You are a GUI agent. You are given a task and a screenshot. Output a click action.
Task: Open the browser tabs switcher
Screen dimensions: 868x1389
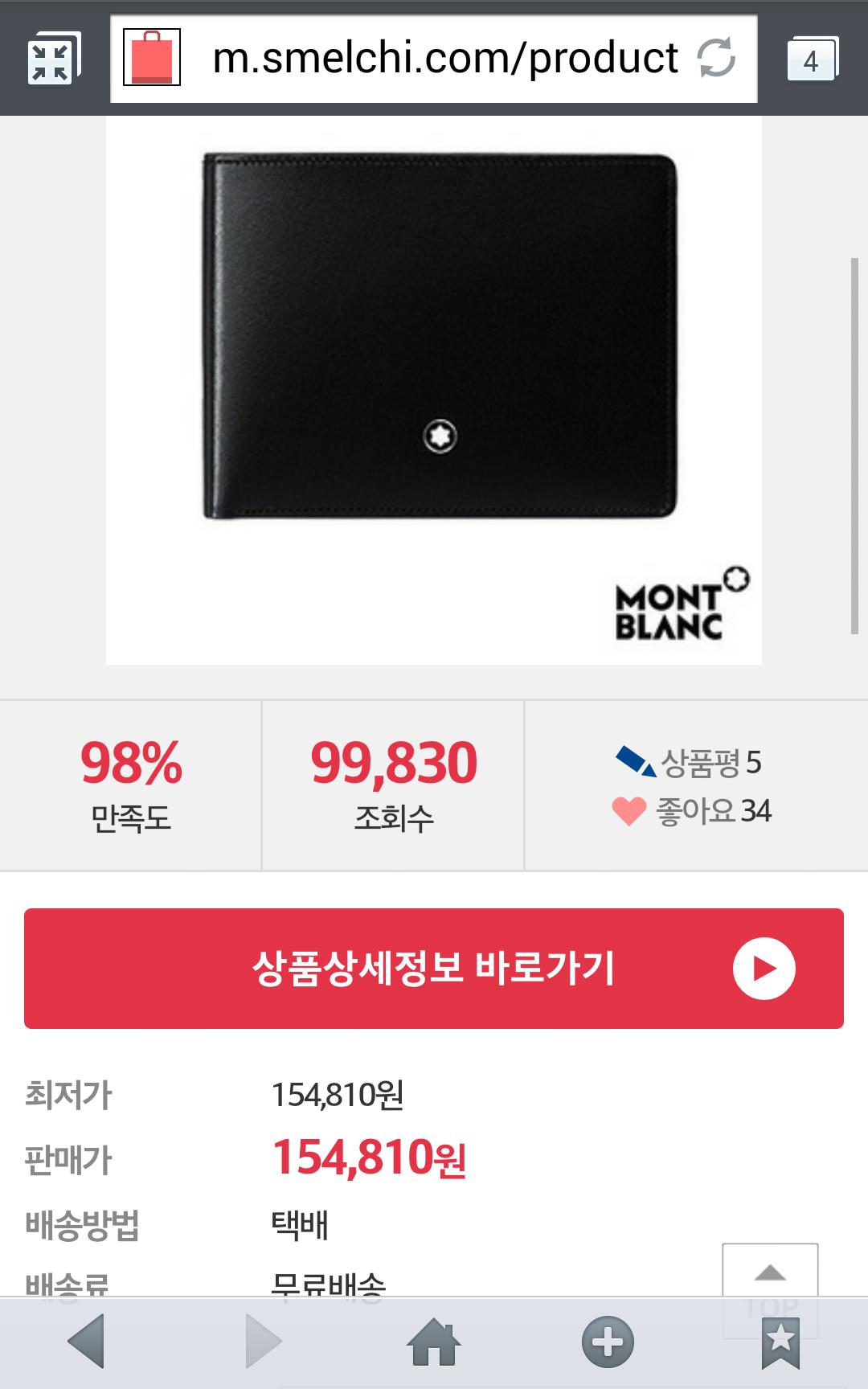coord(812,59)
